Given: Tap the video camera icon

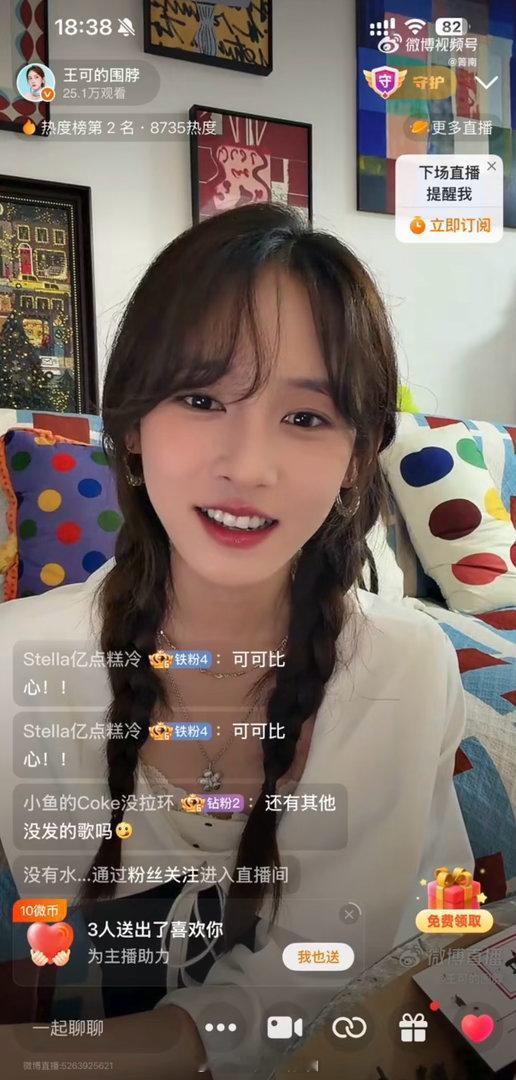Looking at the screenshot, I should pos(285,1028).
